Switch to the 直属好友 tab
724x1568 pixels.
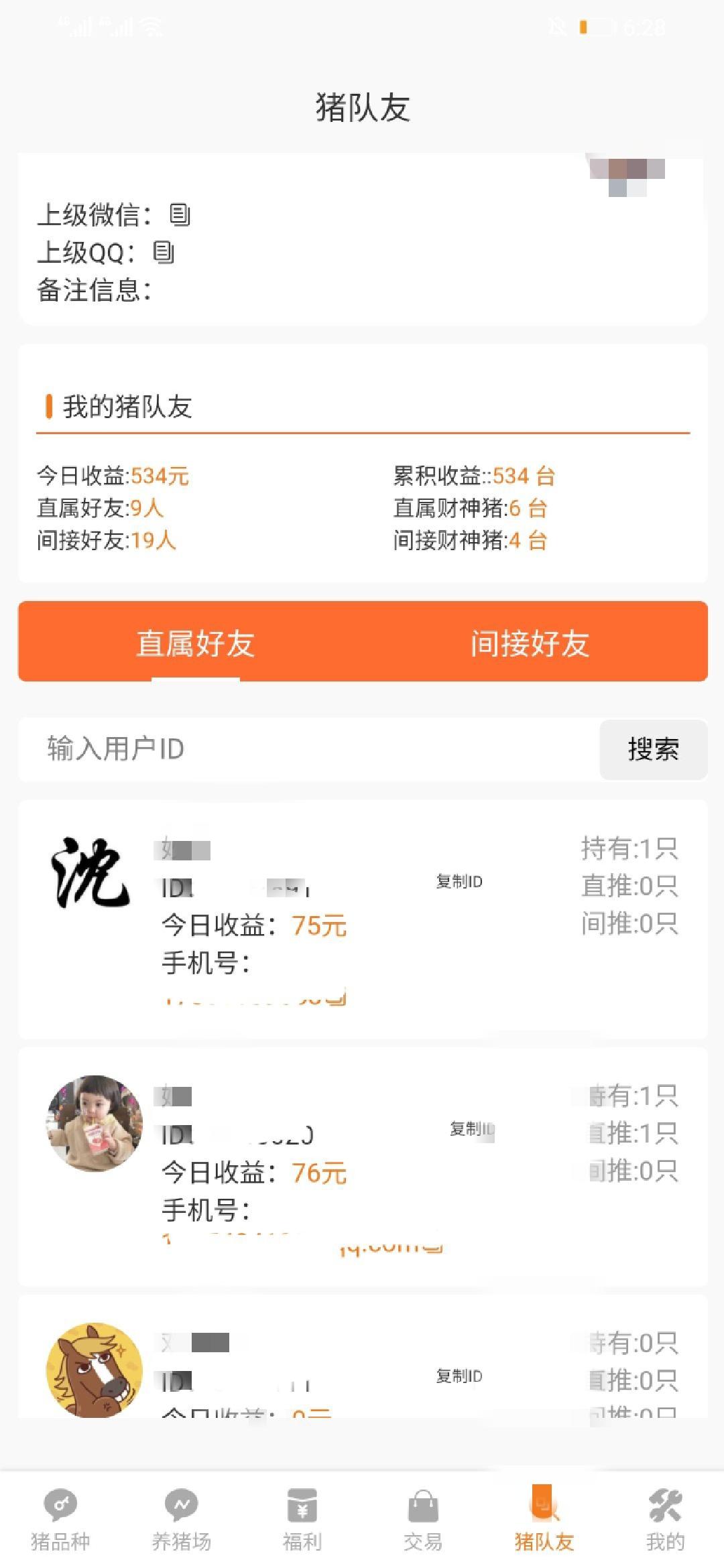(195, 643)
